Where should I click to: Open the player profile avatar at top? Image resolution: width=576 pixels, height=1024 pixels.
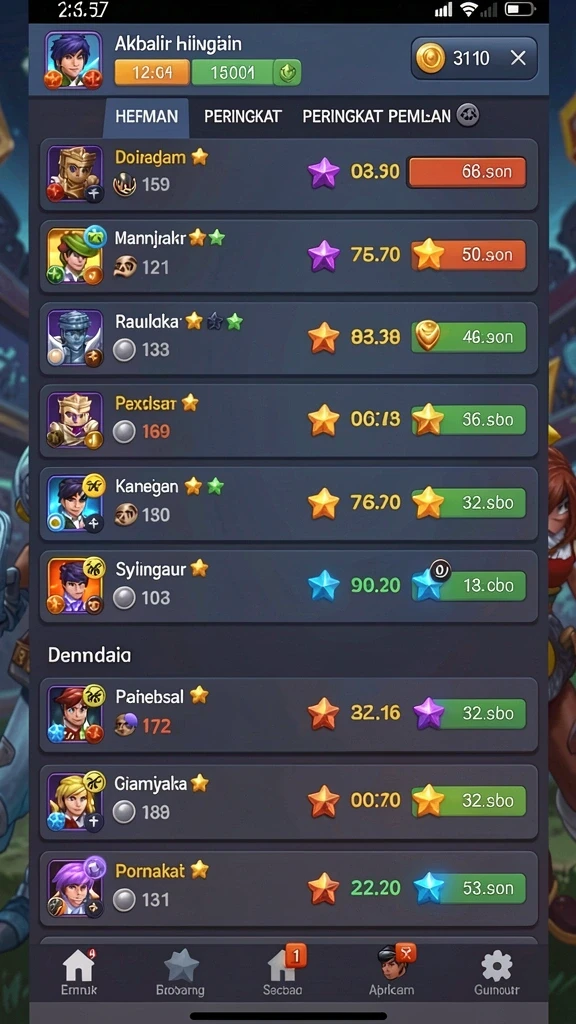[73, 60]
